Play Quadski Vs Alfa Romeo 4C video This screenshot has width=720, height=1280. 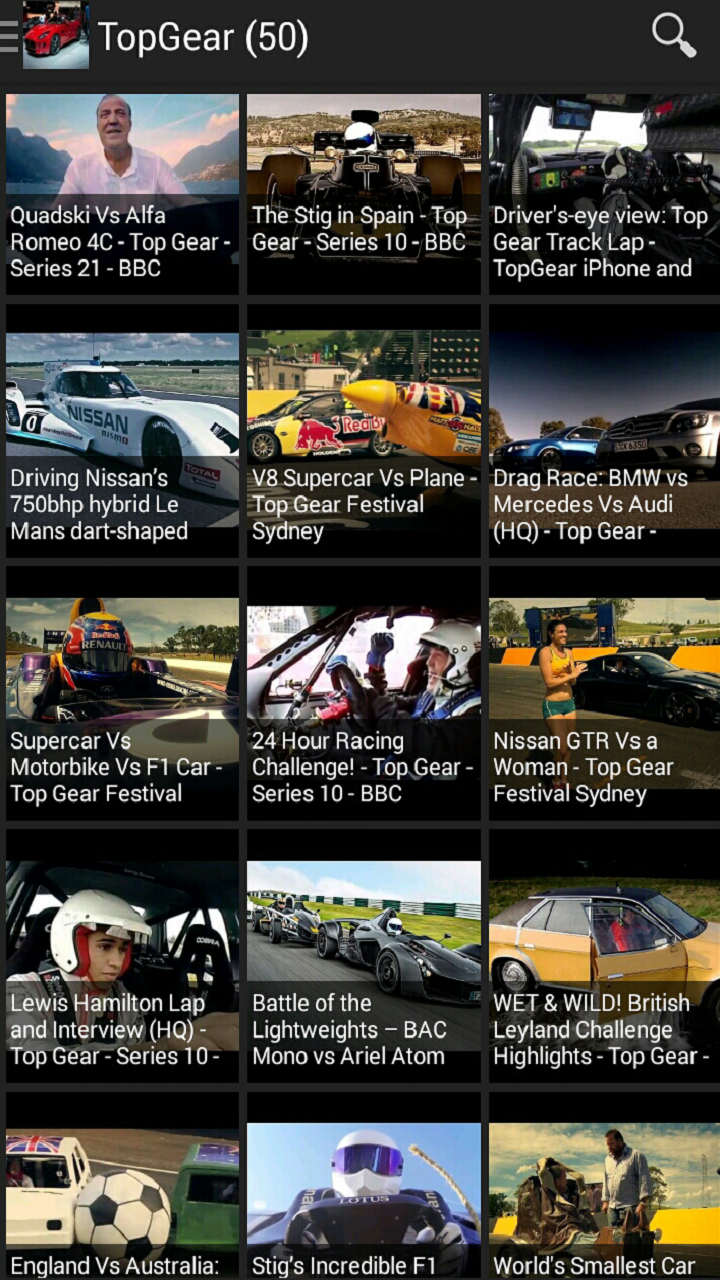[x=122, y=194]
